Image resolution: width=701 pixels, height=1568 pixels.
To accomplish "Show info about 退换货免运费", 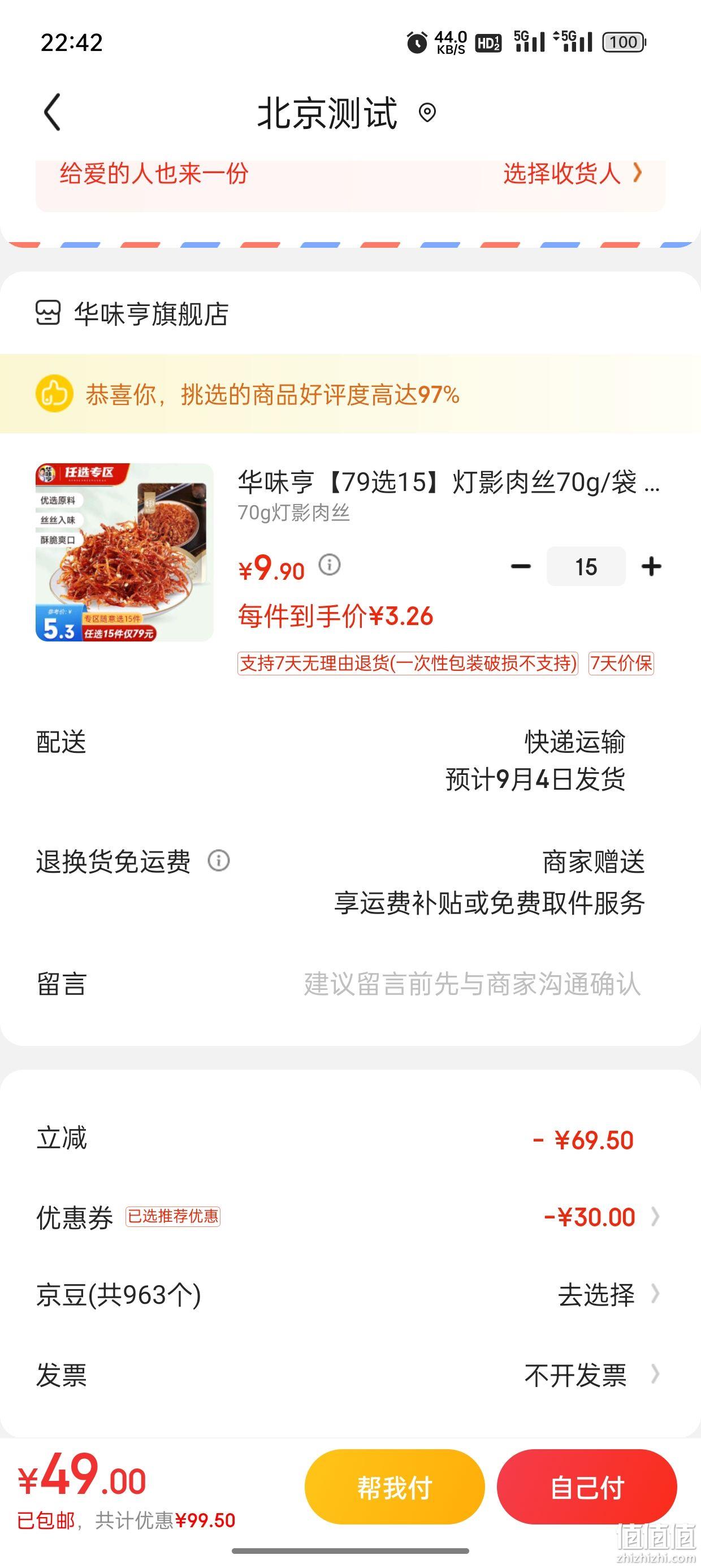I will coord(219,861).
